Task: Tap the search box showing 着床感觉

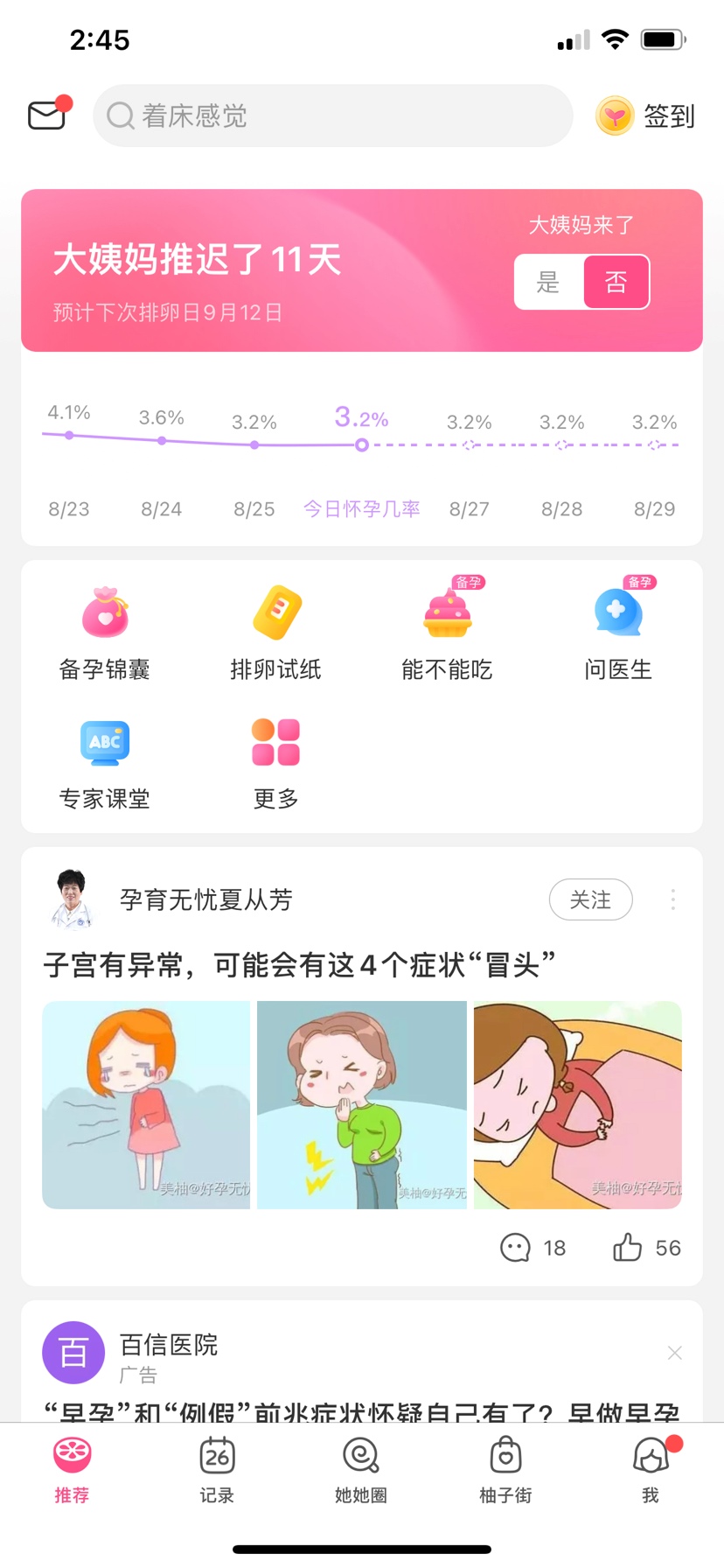Action: tap(332, 115)
